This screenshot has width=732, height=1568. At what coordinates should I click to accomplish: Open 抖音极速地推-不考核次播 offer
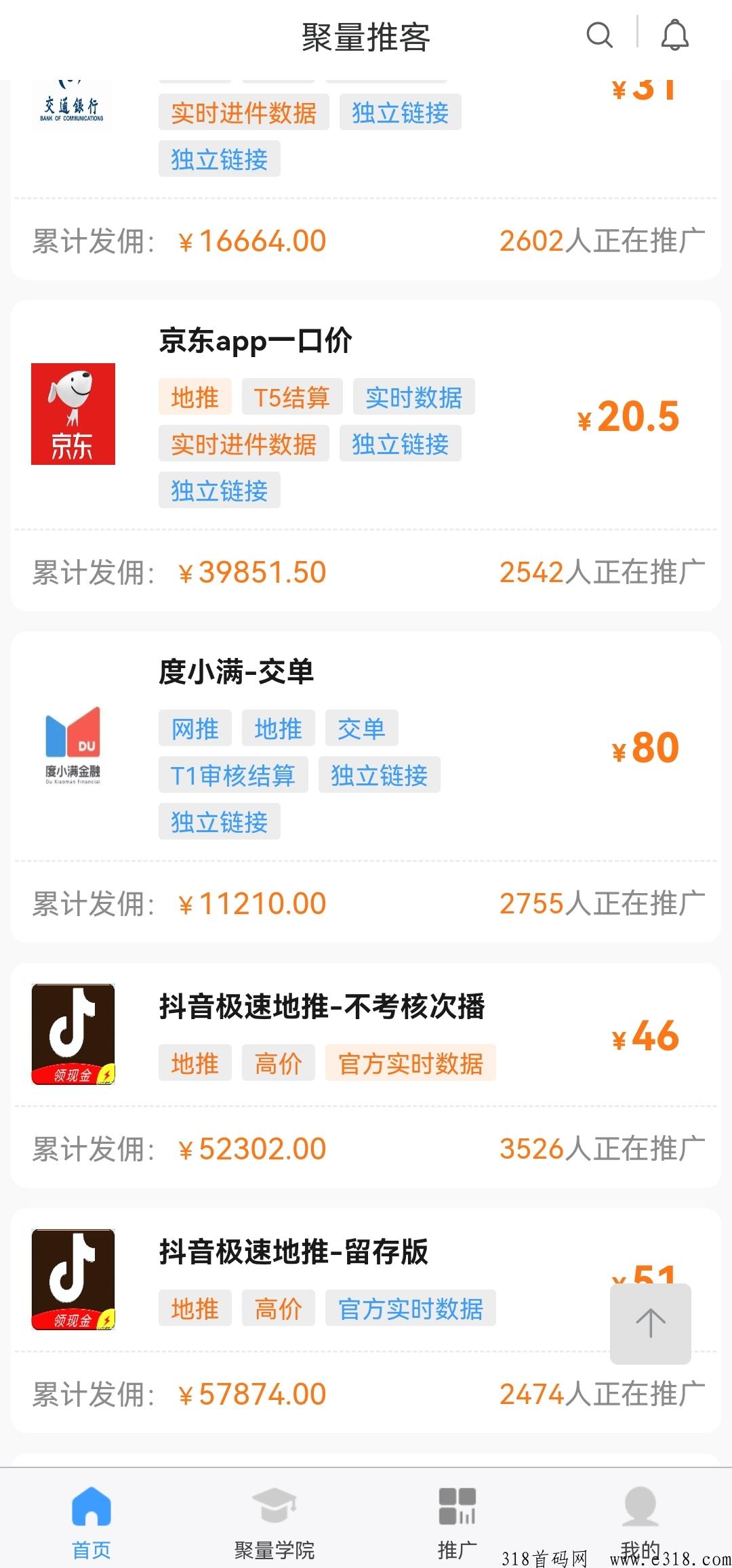[x=366, y=1075]
